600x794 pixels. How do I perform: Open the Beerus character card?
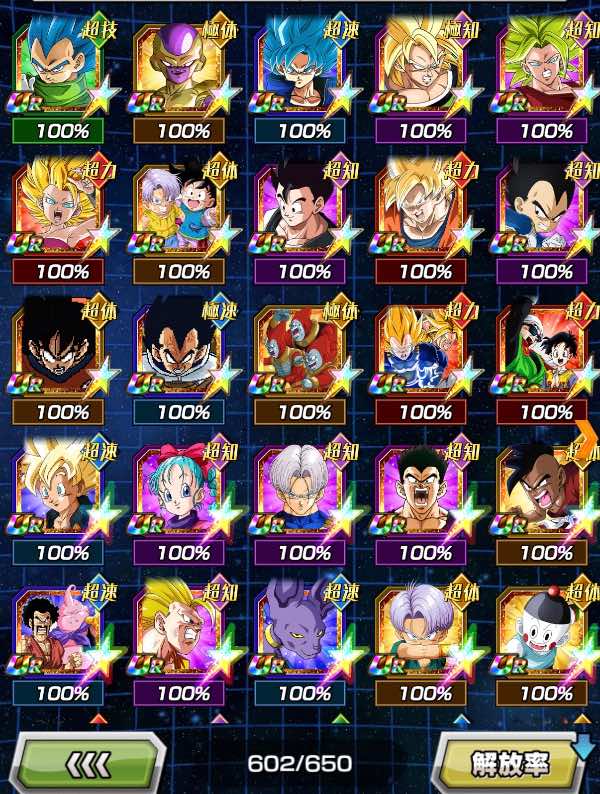pos(304,627)
